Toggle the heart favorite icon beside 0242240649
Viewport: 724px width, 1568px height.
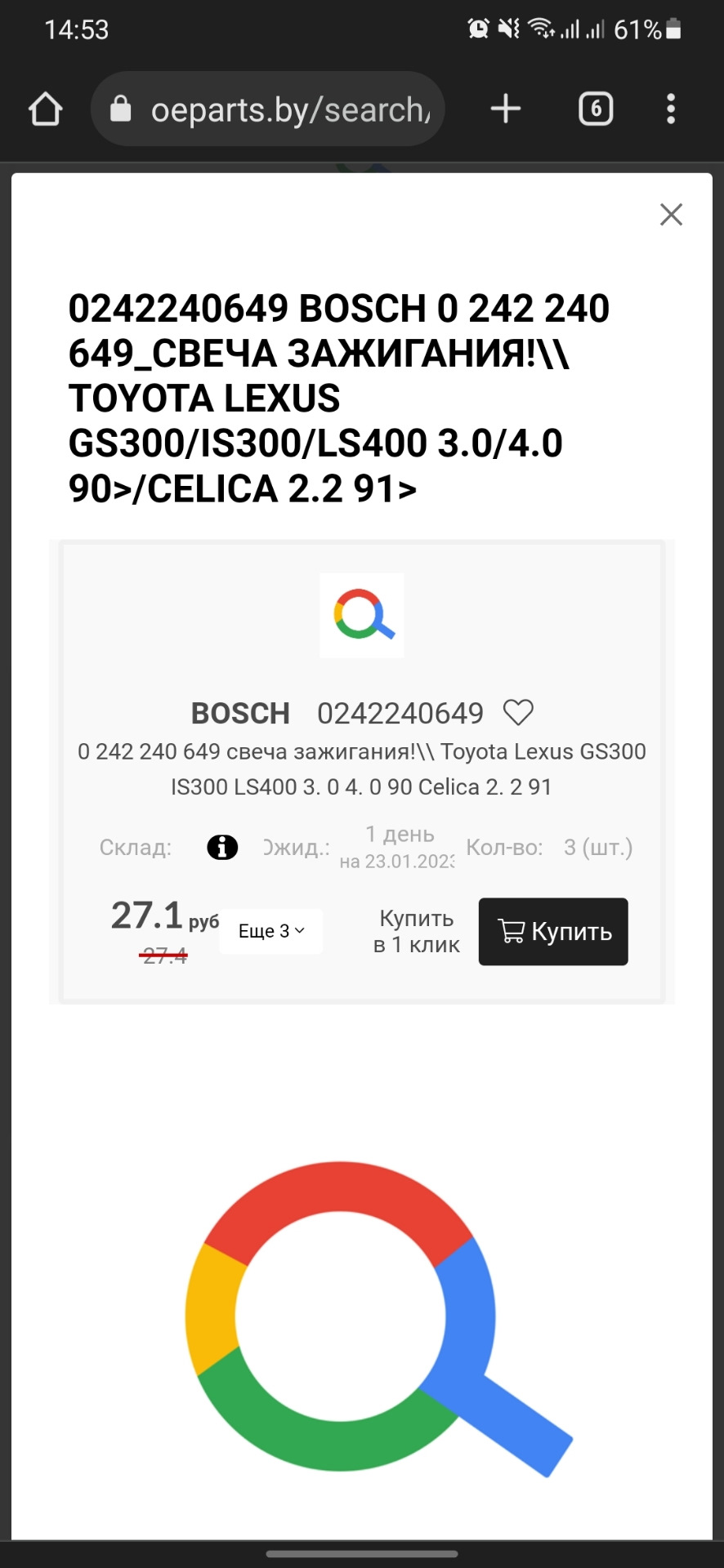(520, 712)
